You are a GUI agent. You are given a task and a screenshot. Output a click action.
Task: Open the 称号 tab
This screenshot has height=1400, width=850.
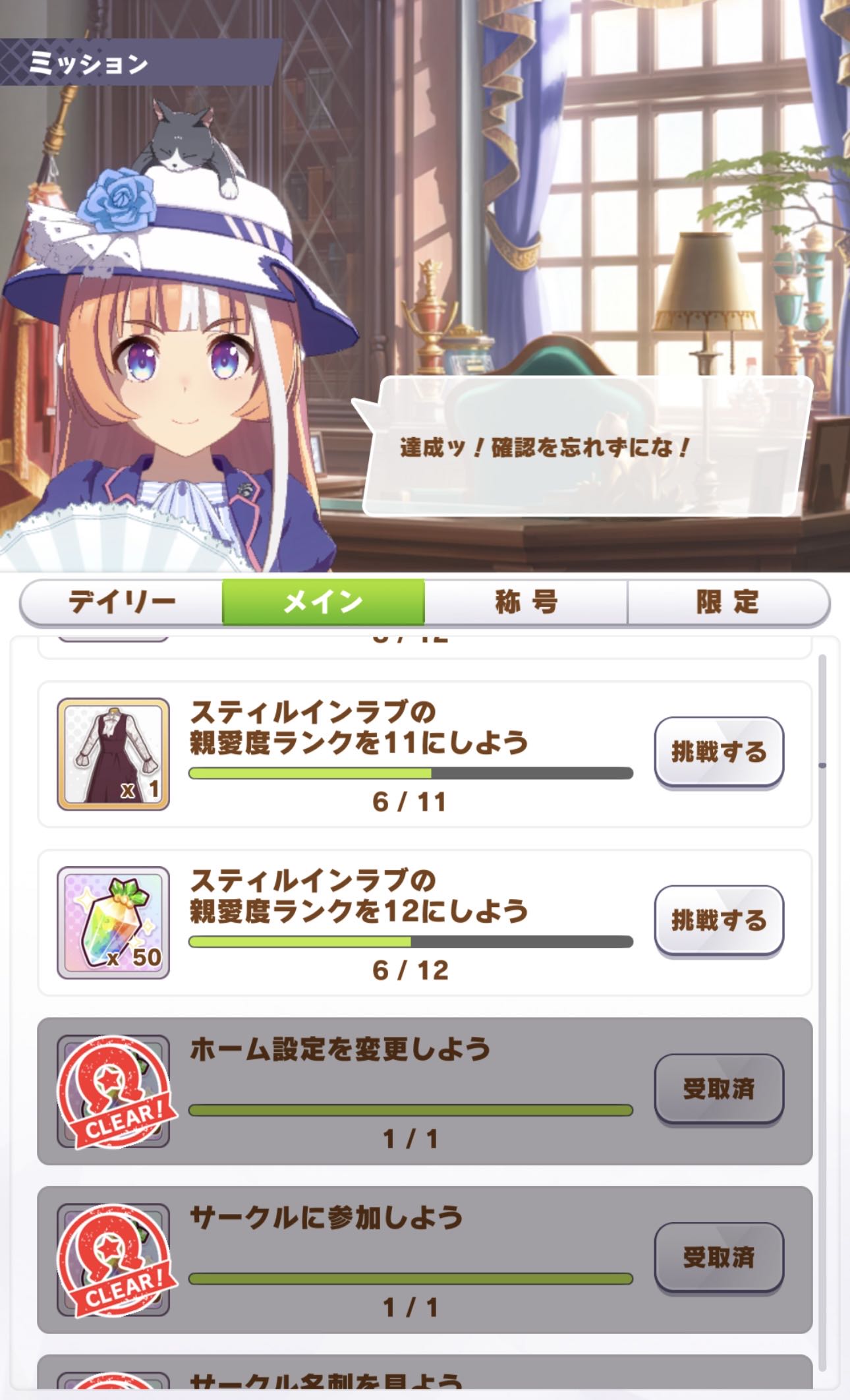[526, 602]
